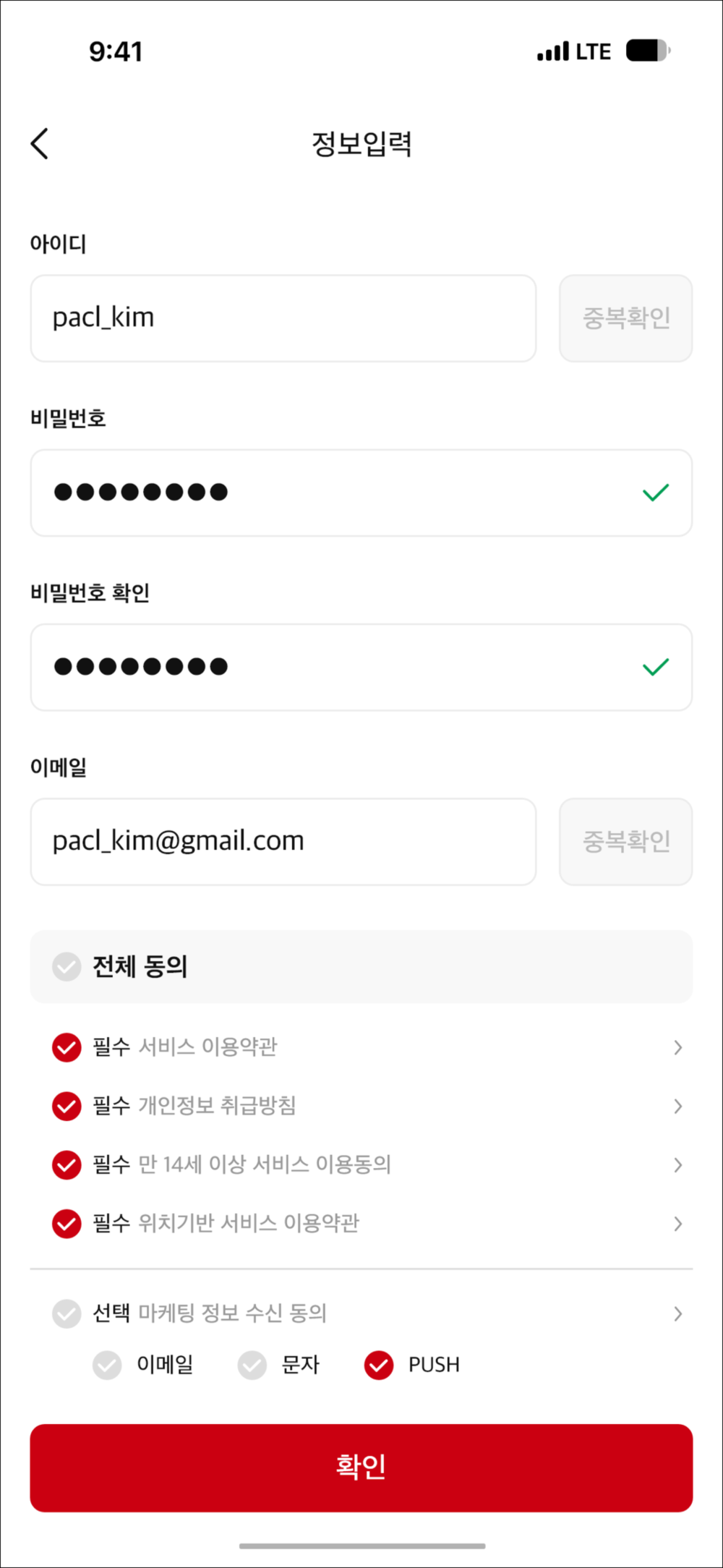Enable 문자 marketing option
This screenshot has width=723, height=1568.
[252, 1365]
